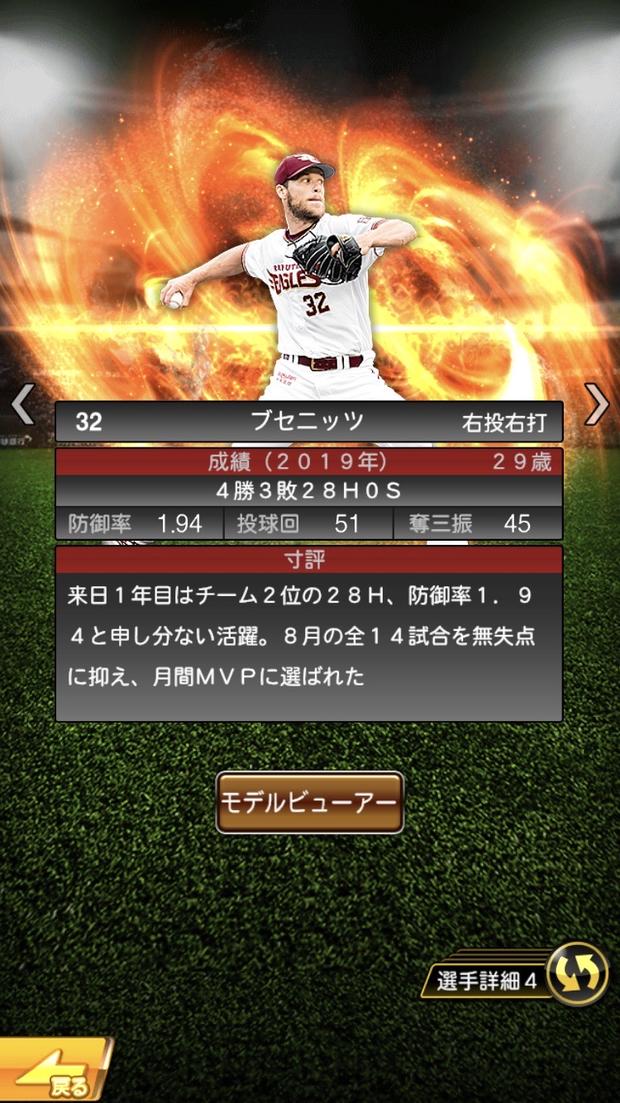The width and height of the screenshot is (620, 1103).
Task: Open the モデルビューアー model viewer
Action: pyautogui.click(x=310, y=802)
